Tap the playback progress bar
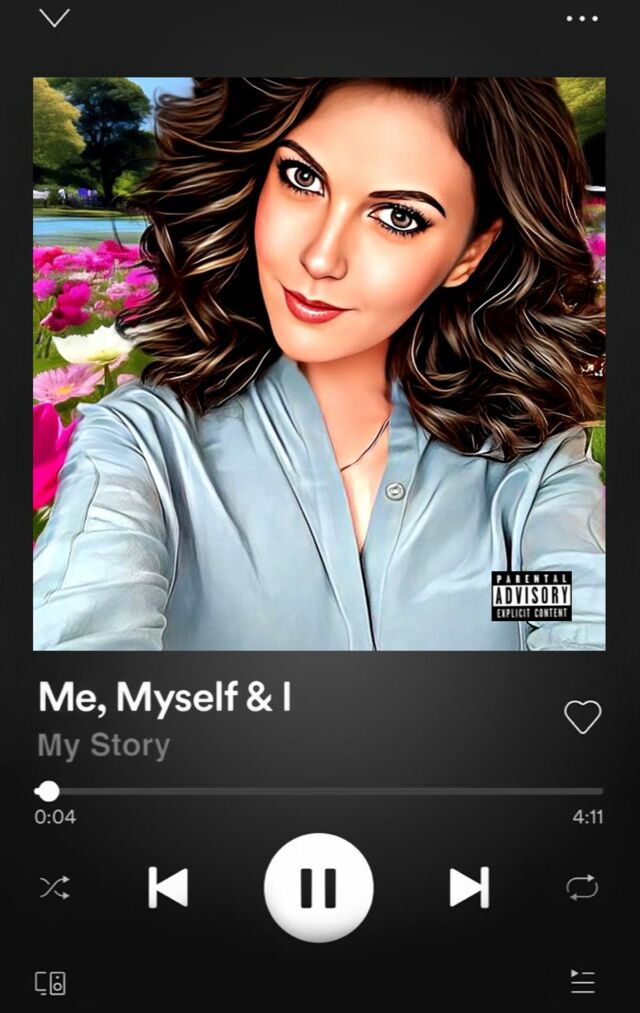Screen dimensions: 640x1013 coord(320,791)
